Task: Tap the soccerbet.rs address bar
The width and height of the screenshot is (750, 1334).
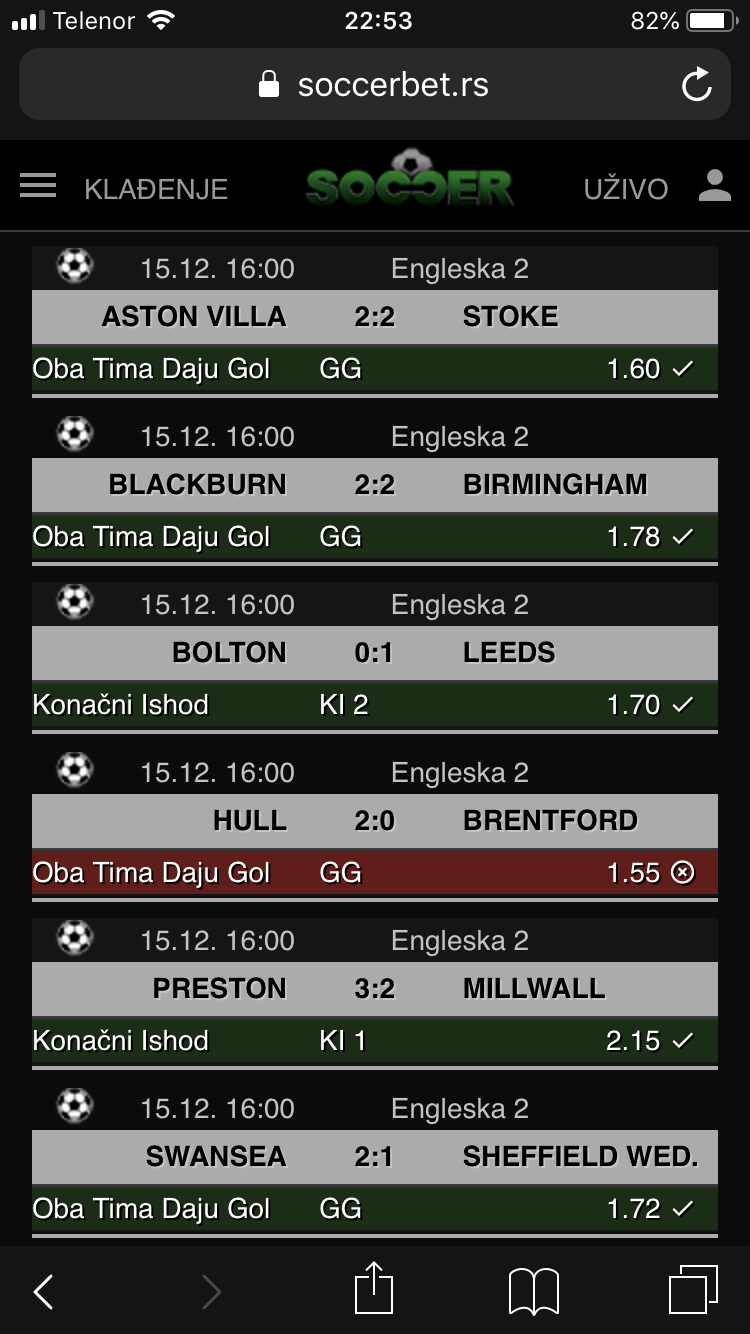Action: click(x=375, y=85)
